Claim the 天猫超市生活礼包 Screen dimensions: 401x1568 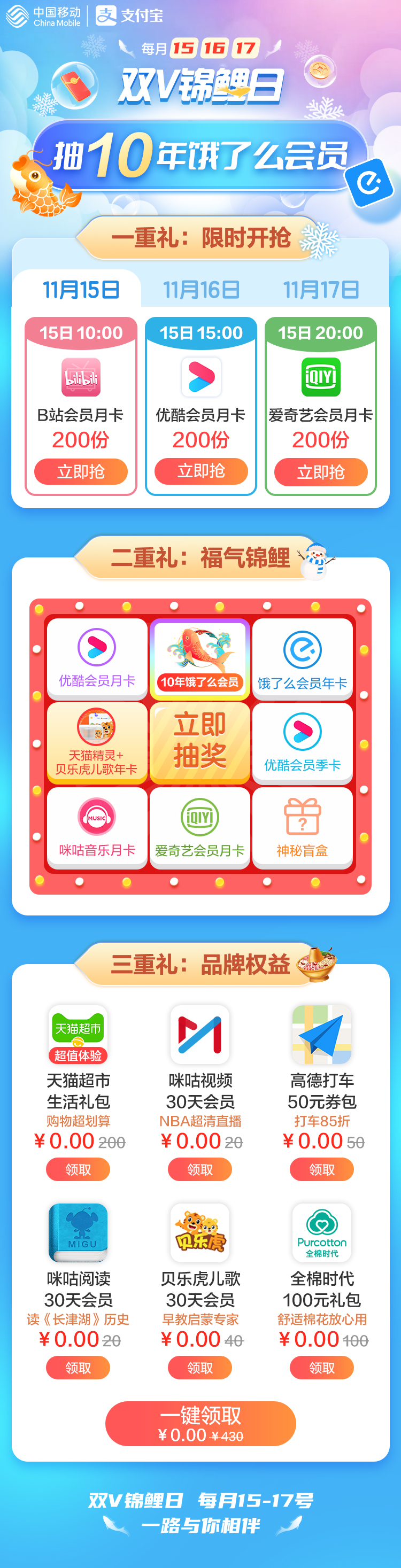(78, 1169)
